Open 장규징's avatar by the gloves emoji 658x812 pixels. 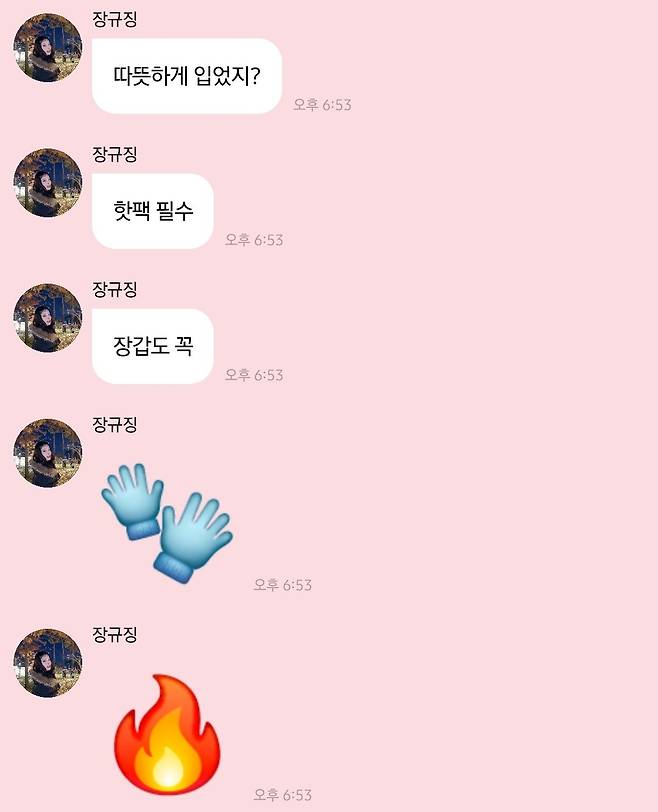click(47, 453)
